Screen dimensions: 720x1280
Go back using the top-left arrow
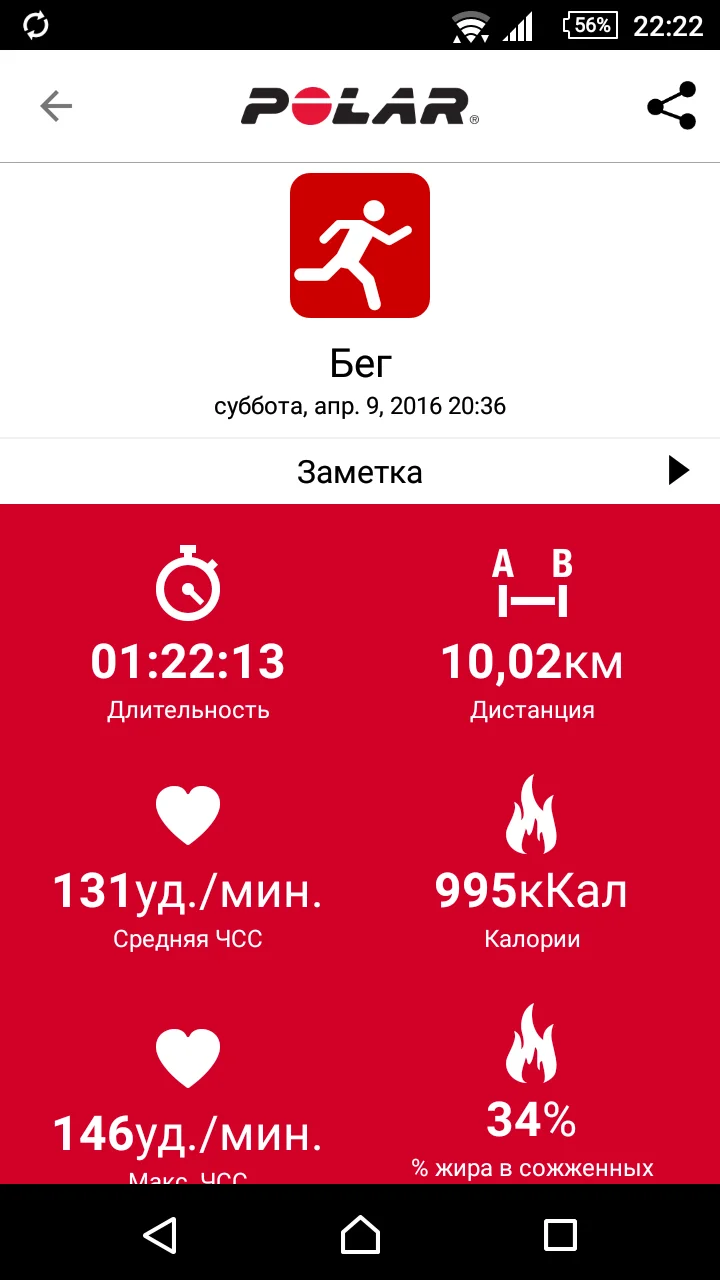click(x=56, y=106)
